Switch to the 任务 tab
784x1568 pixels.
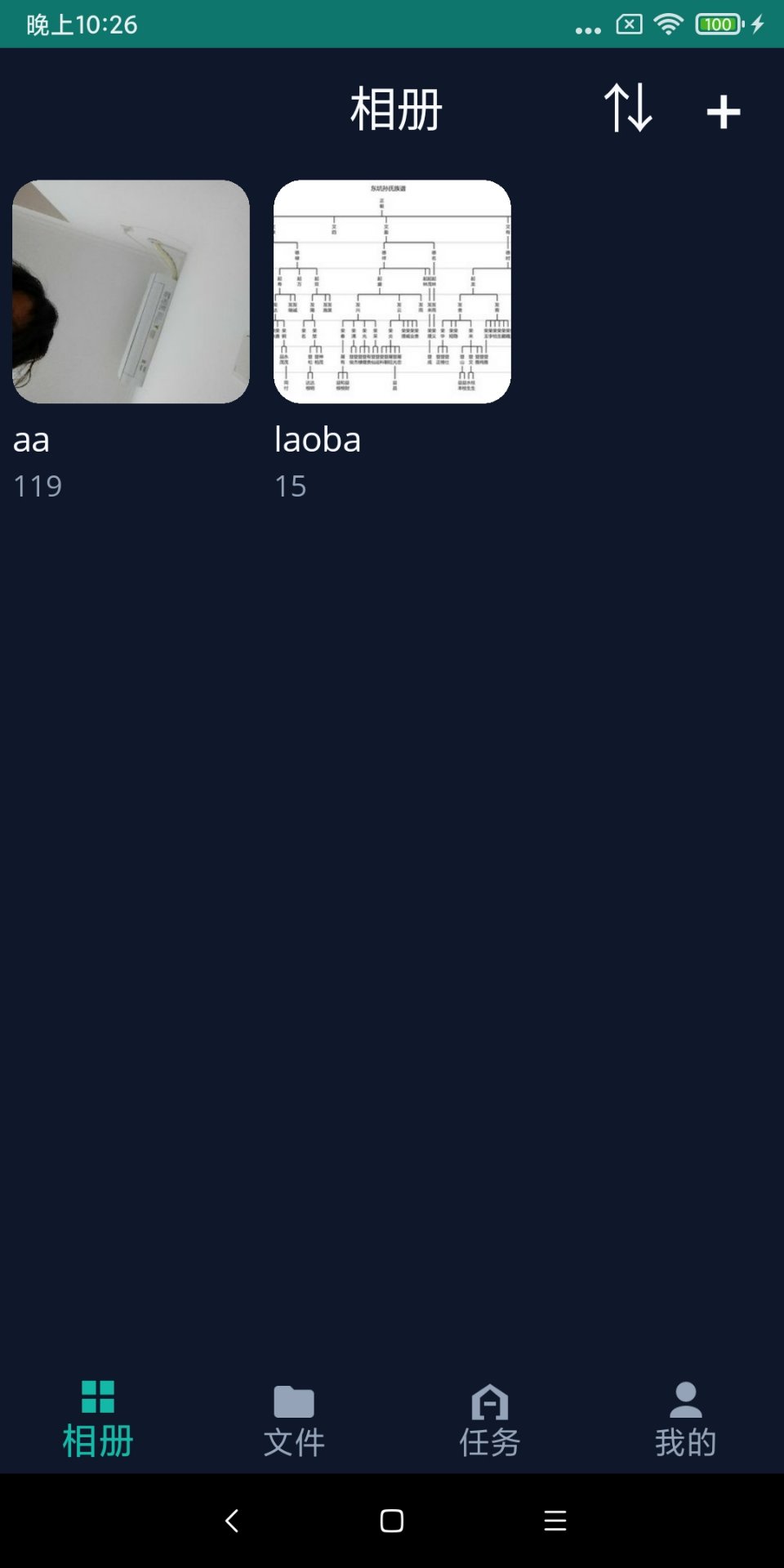pyautogui.click(x=490, y=1420)
